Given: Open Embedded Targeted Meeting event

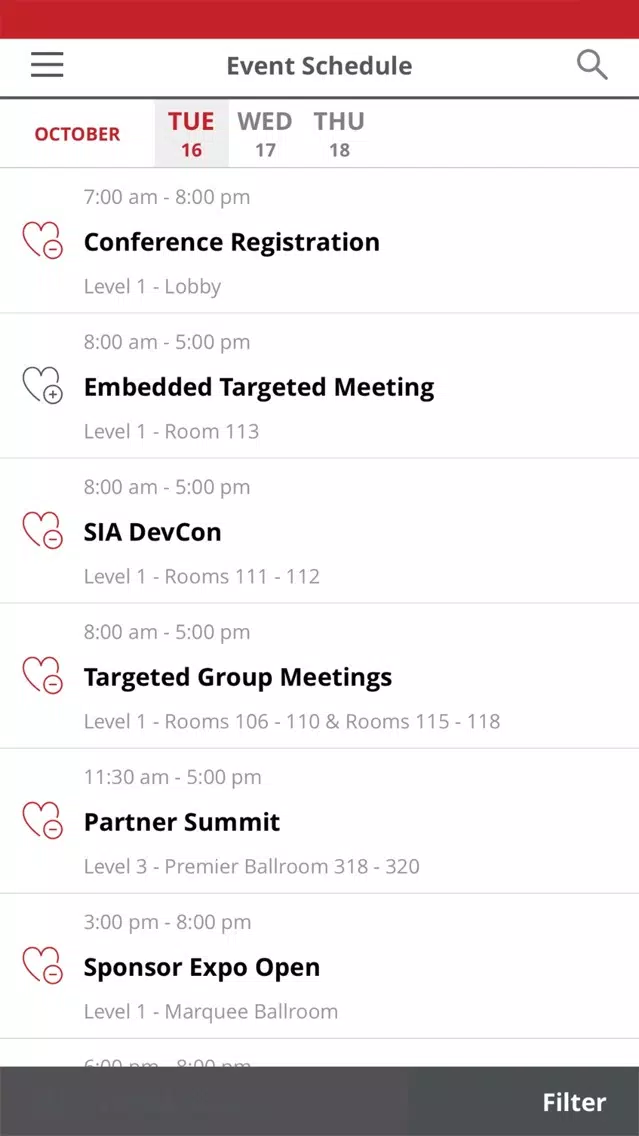Looking at the screenshot, I should pyautogui.click(x=320, y=385).
